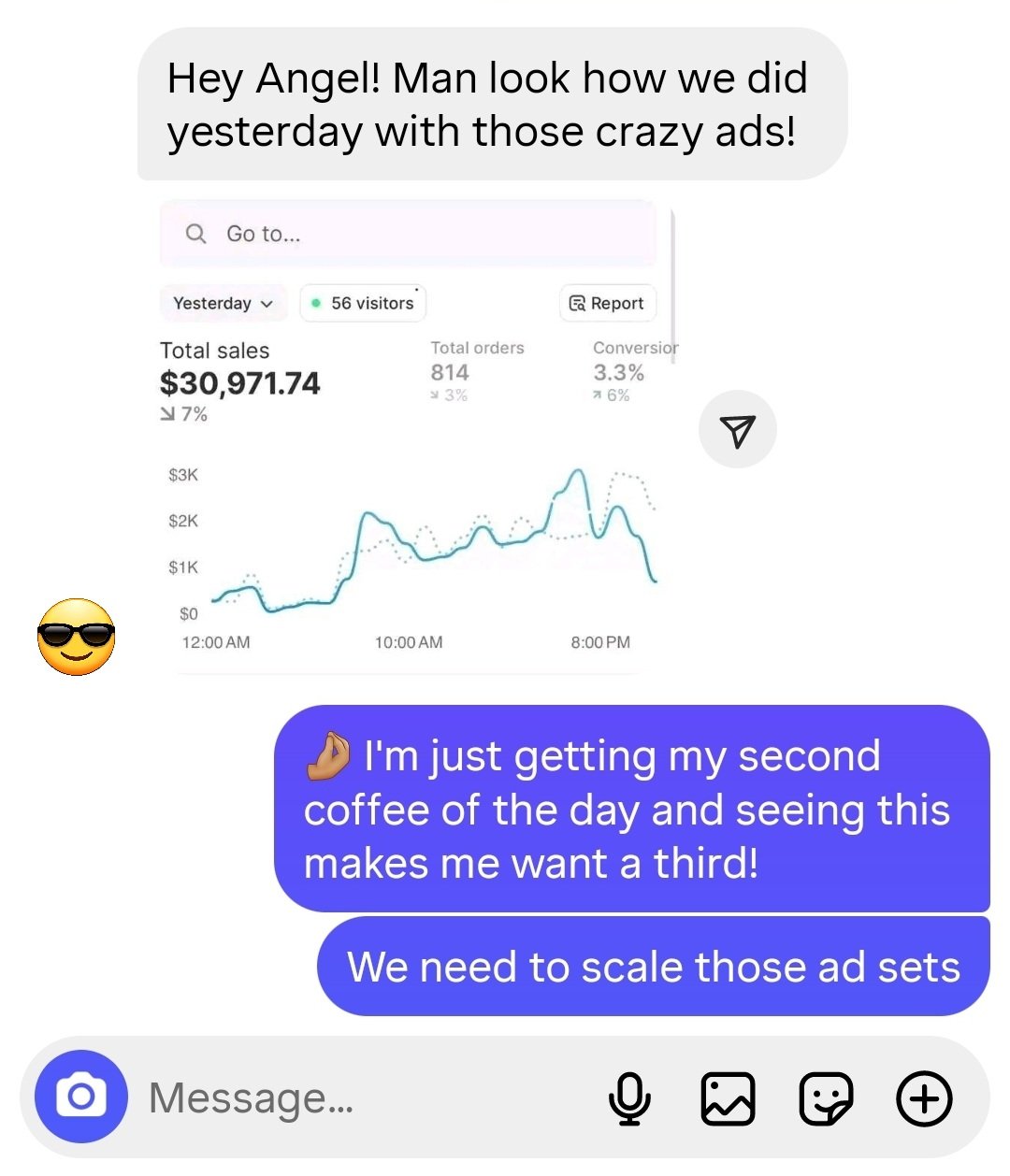View sender's sunglasses emoji avatar
The image size is (1010, 1176).
[x=77, y=637]
